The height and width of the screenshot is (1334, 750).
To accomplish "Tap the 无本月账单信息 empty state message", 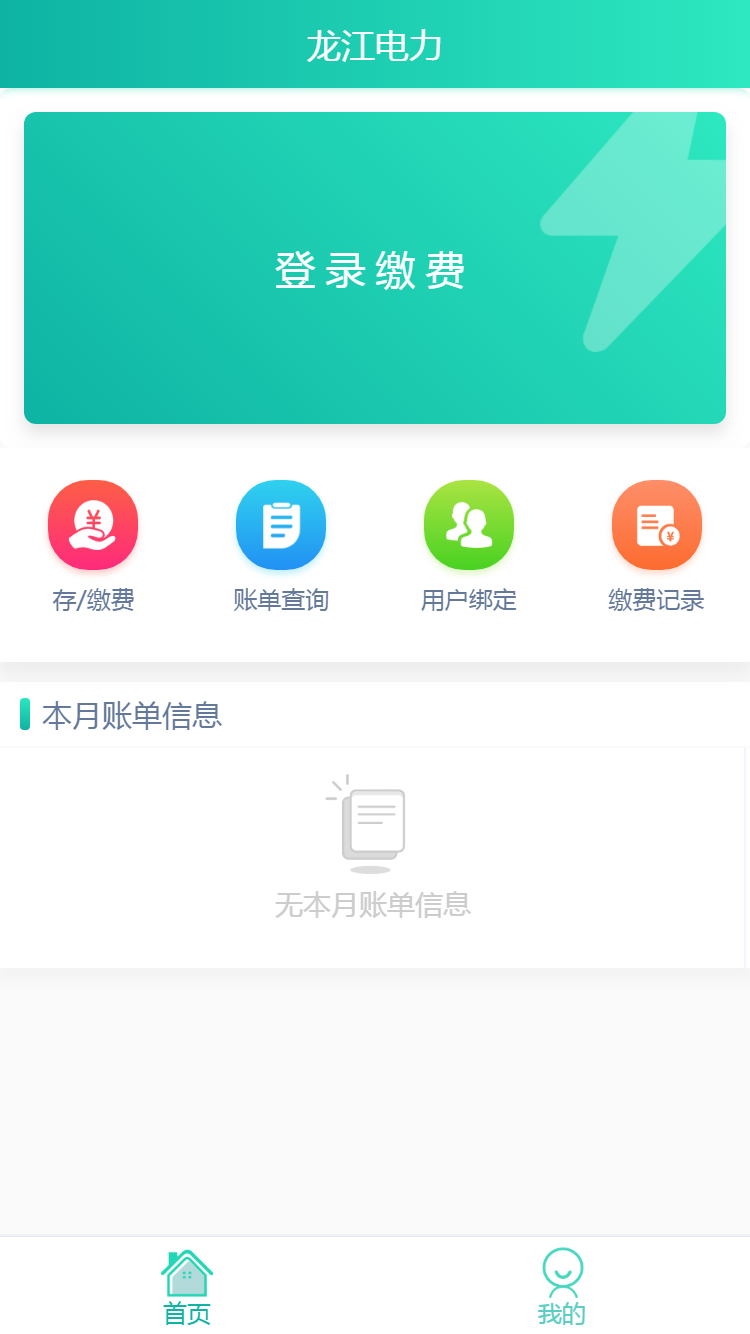I will point(373,904).
